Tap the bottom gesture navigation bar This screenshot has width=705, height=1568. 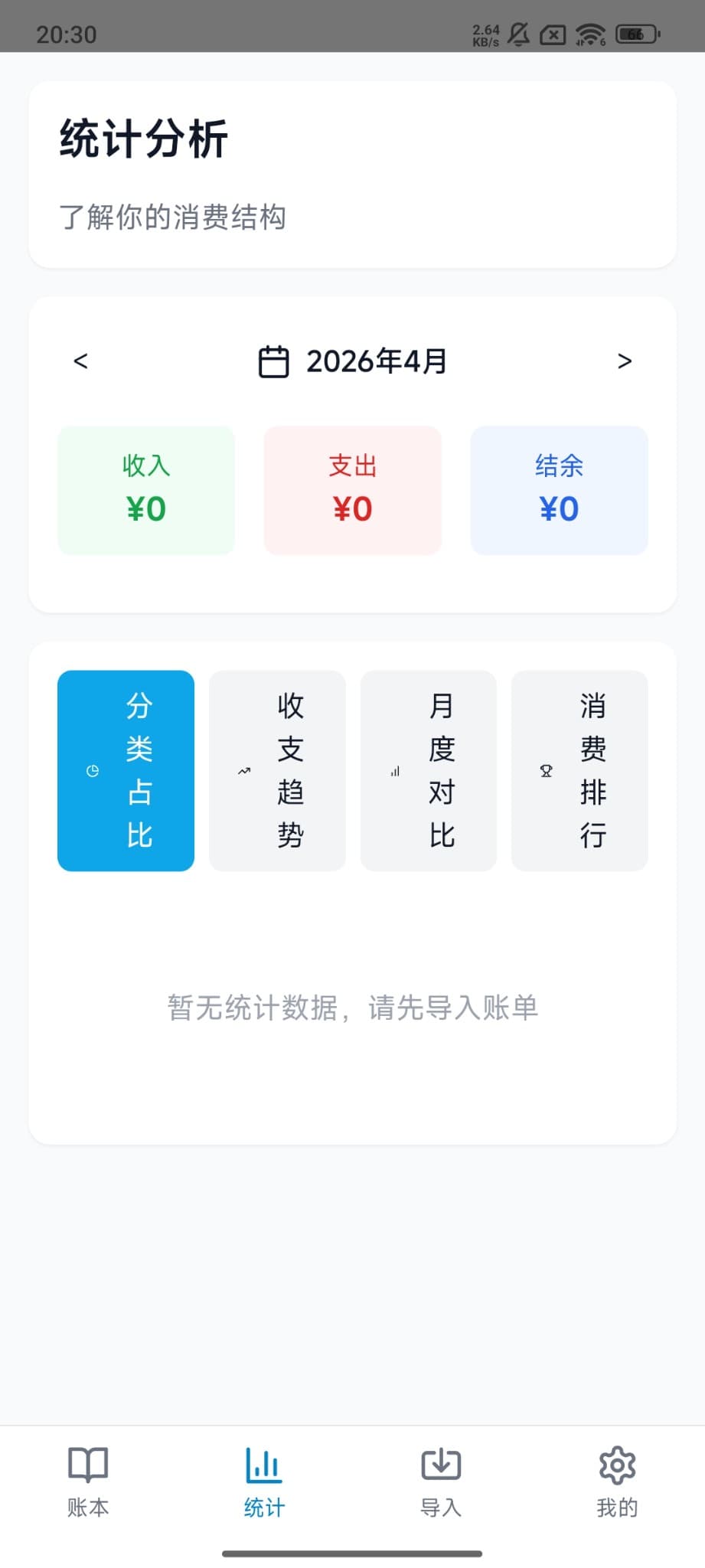(x=352, y=1554)
